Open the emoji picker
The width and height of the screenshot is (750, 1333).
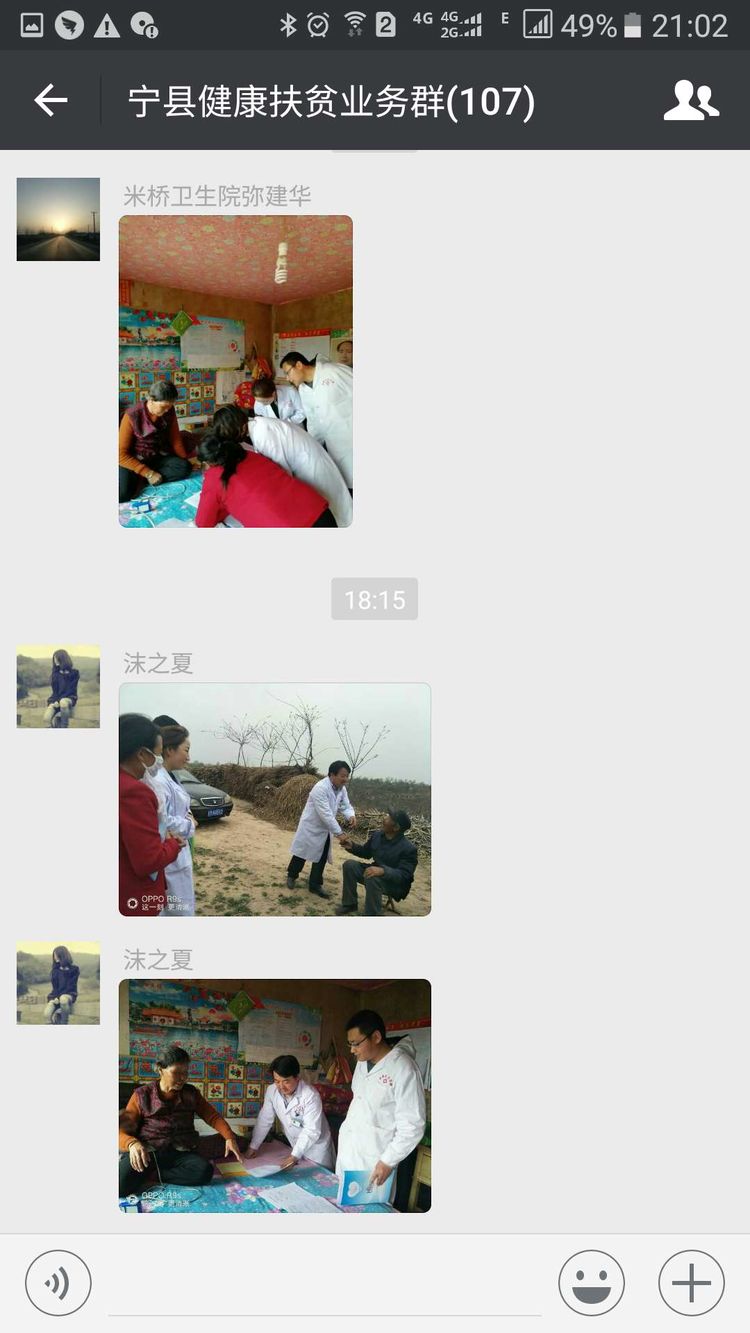591,1283
